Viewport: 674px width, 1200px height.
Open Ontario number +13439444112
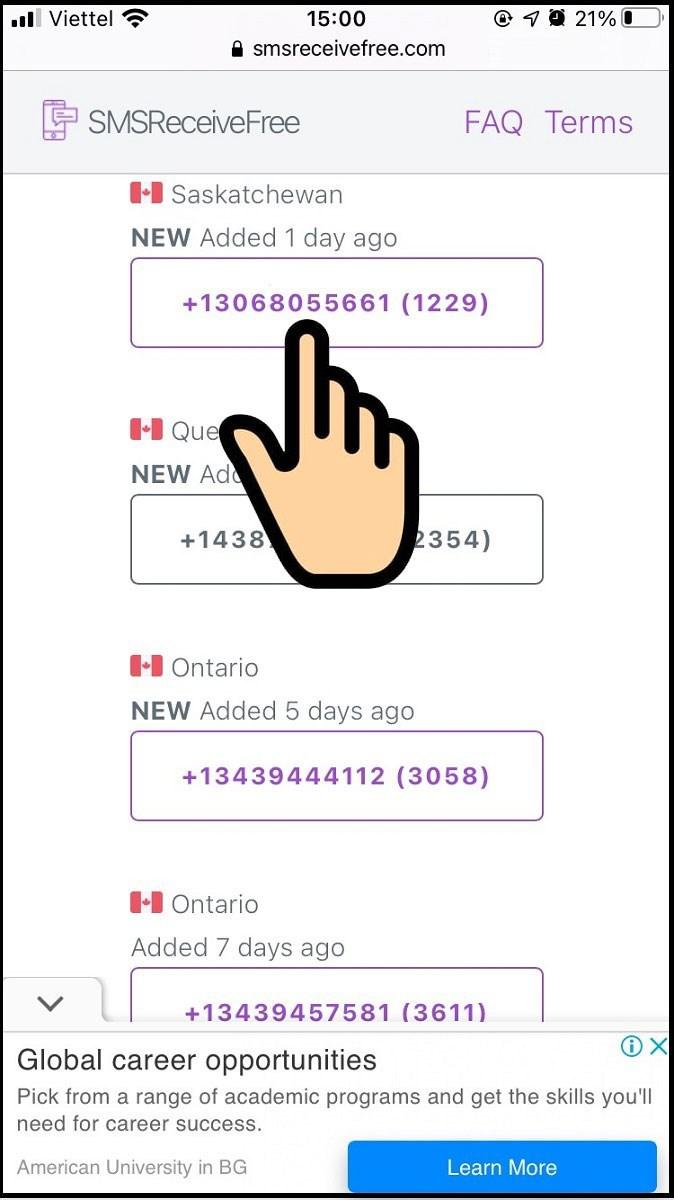click(x=336, y=776)
